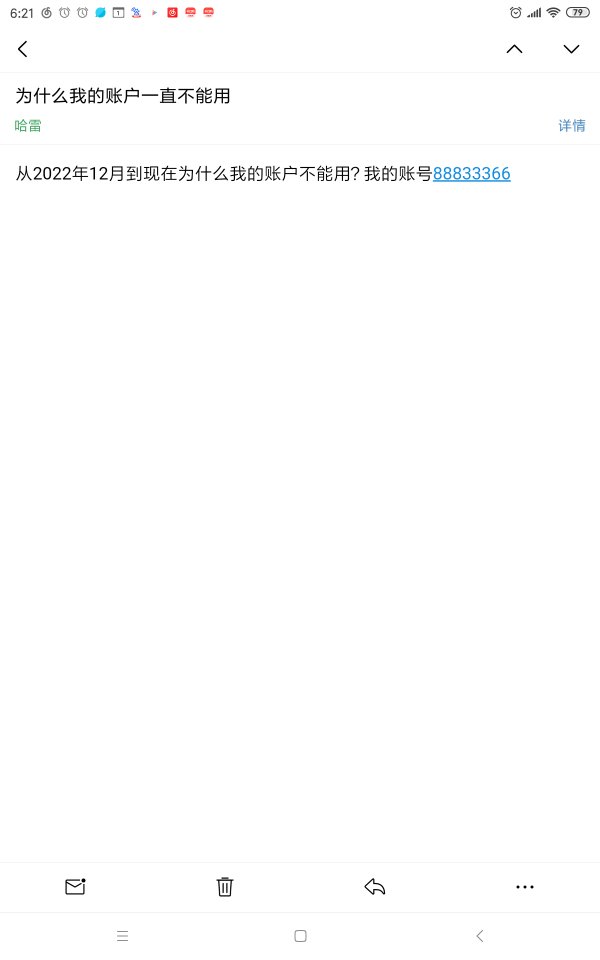
Task: Go to the system home screen
Action: point(300,936)
